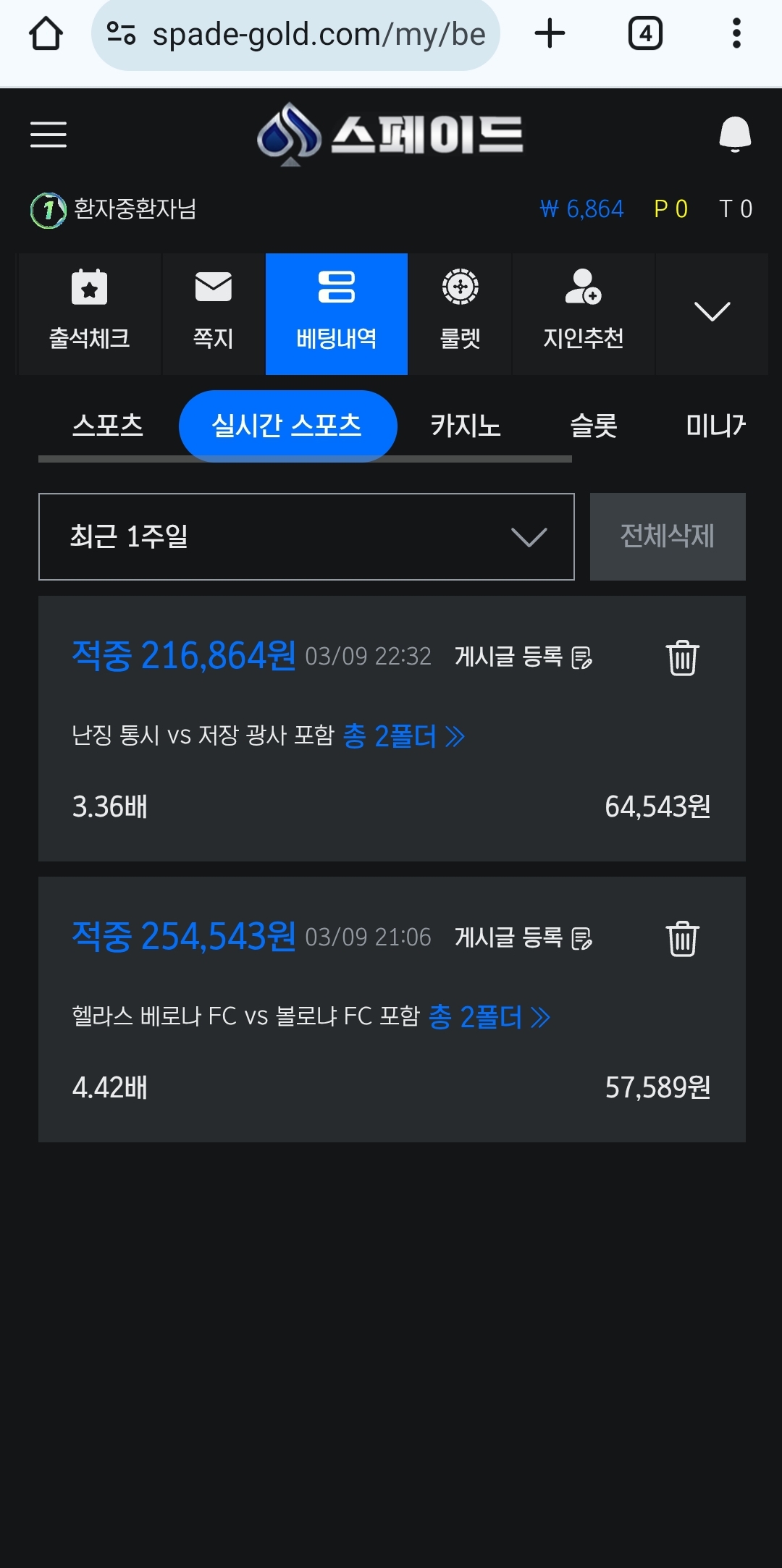782x1568 pixels.
Task: Open the 지인추천 referral menu
Action: (x=584, y=313)
